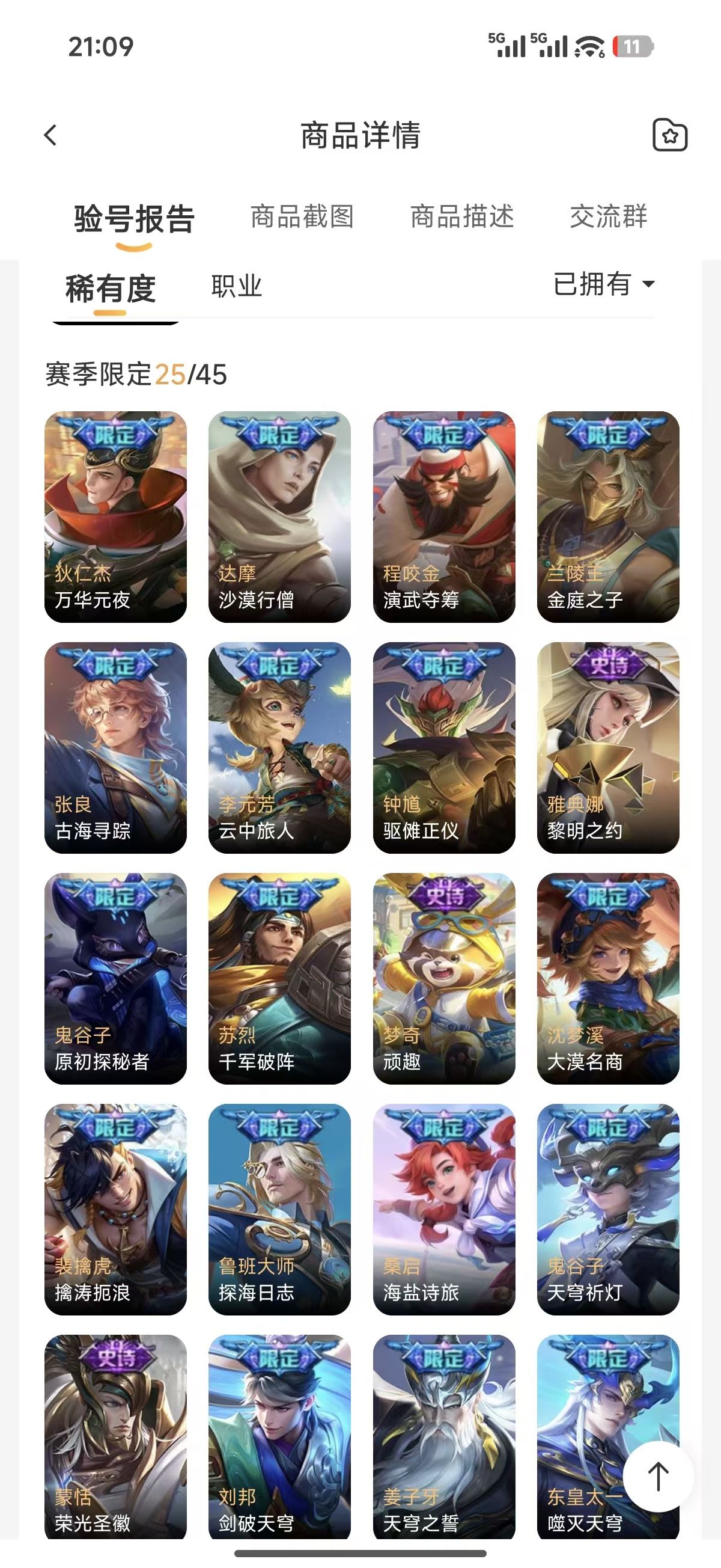Screen dimensions: 721x1568
Task: Open the 梦奇 顽趣 skin card
Action: [x=443, y=978]
